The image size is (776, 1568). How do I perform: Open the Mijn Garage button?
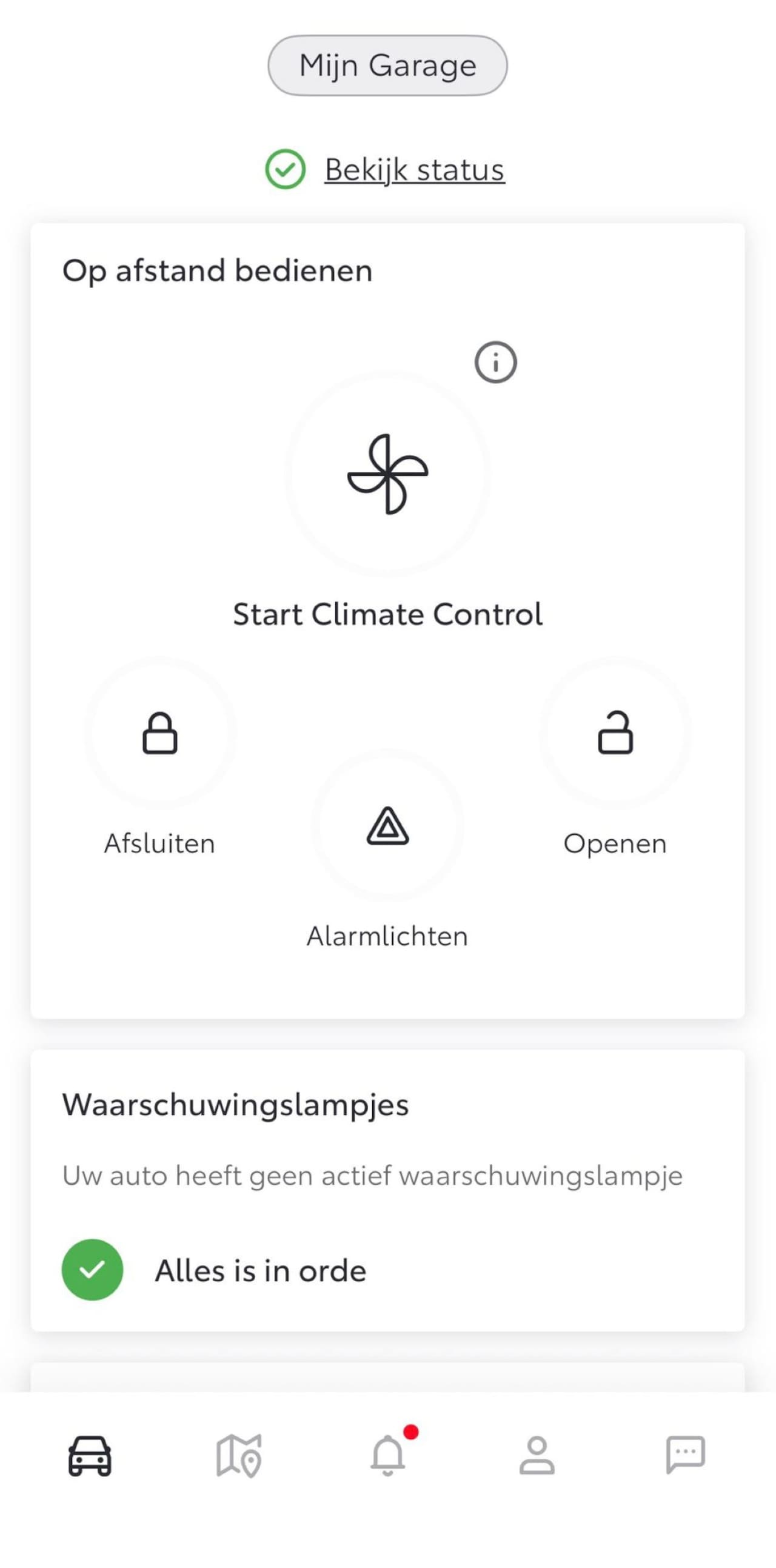pos(387,65)
